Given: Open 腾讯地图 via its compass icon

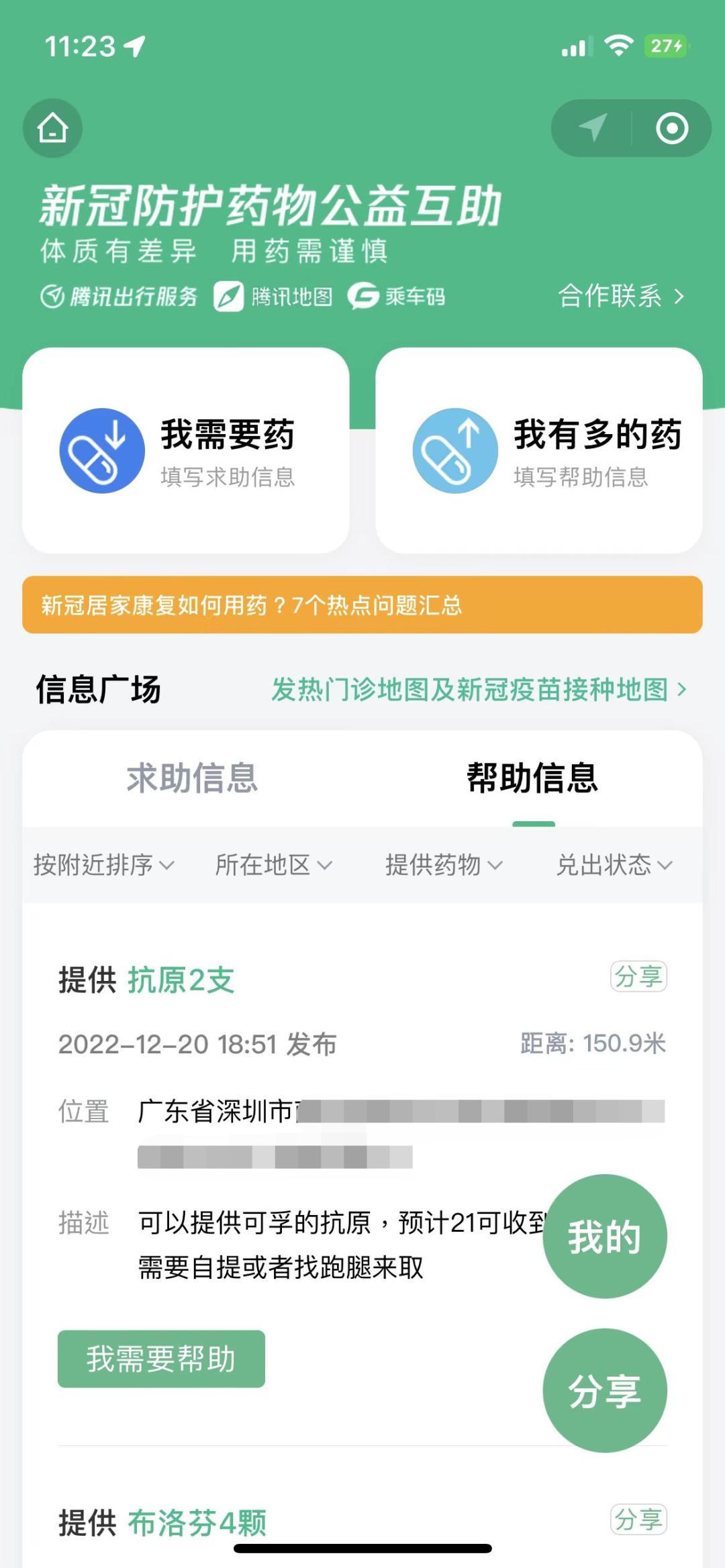Looking at the screenshot, I should 228,296.
